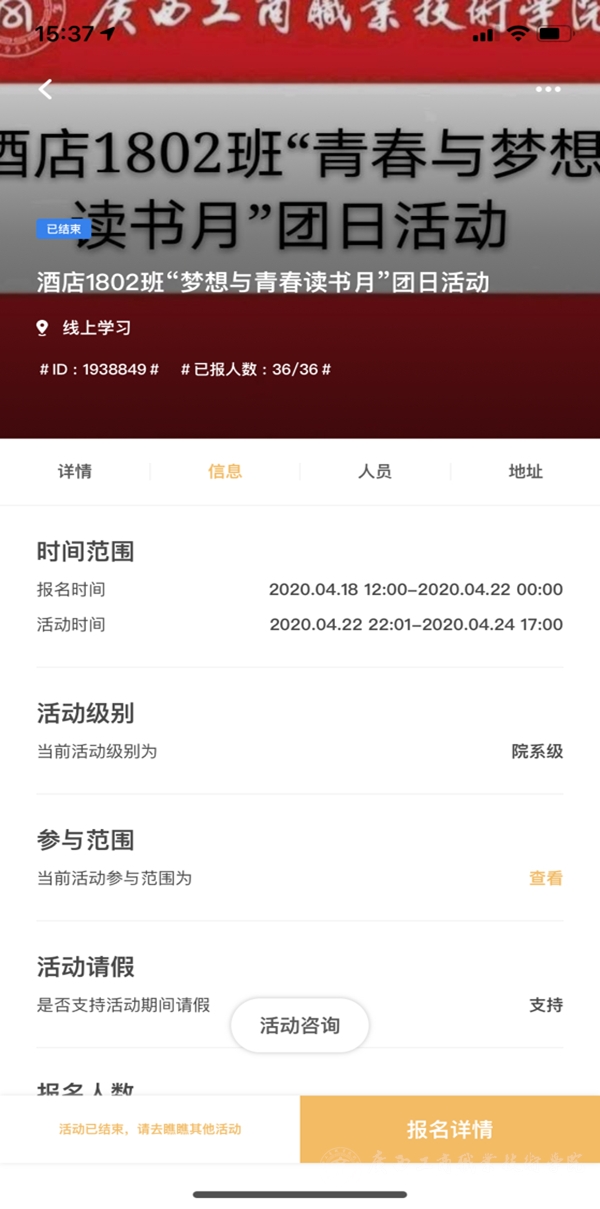Open the three-dot overflow menu
600x1209 pixels.
(x=548, y=90)
